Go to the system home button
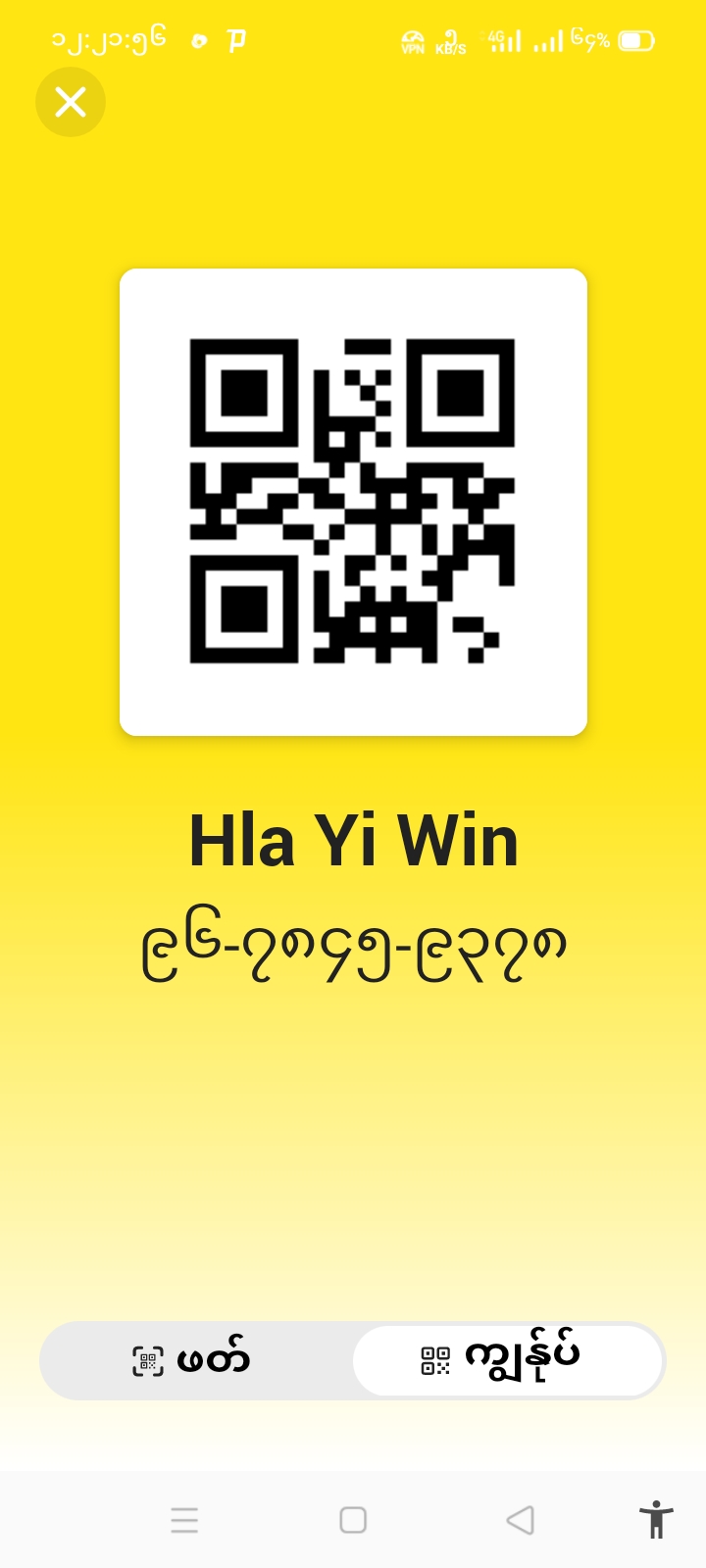 click(x=353, y=1520)
